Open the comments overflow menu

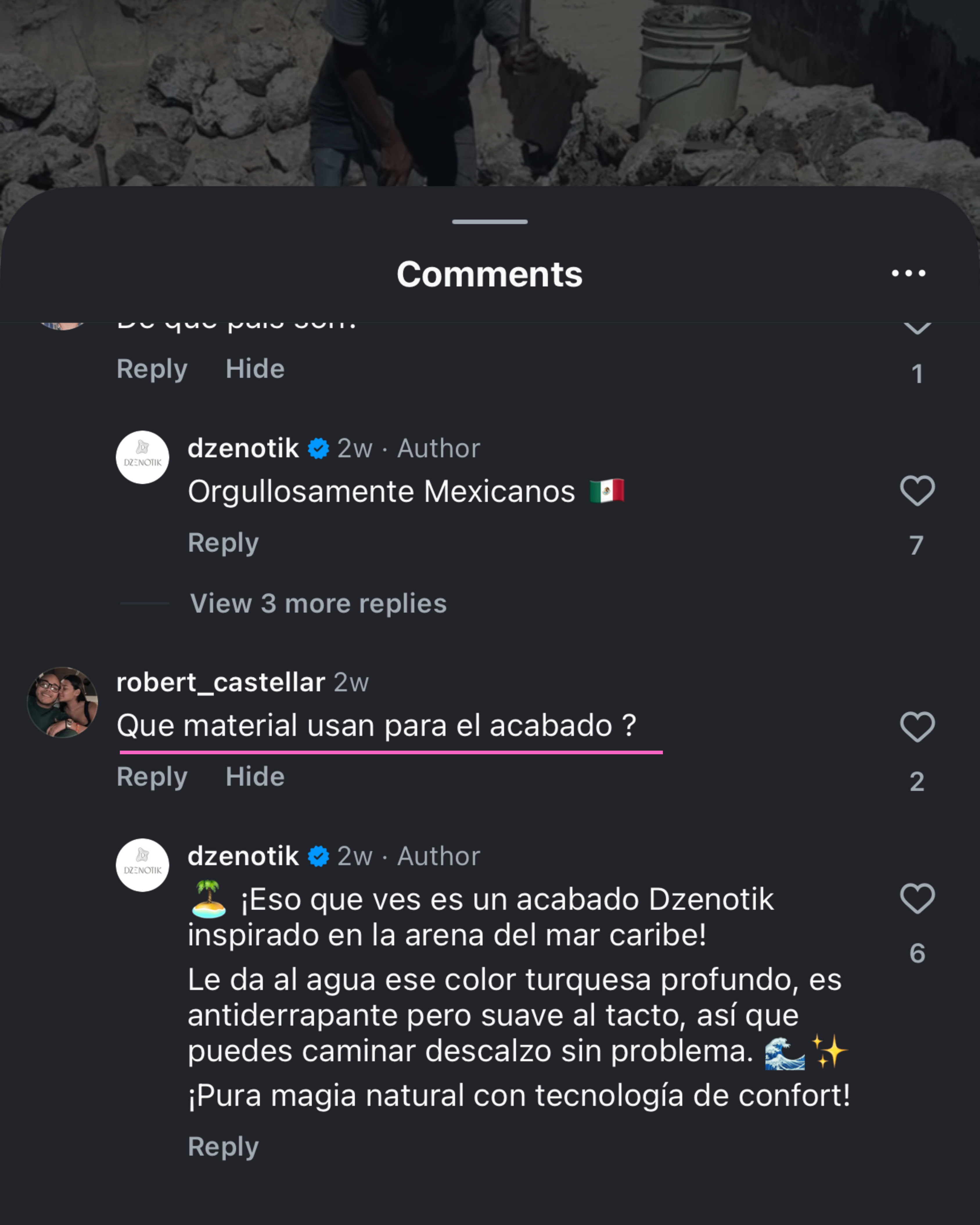908,273
